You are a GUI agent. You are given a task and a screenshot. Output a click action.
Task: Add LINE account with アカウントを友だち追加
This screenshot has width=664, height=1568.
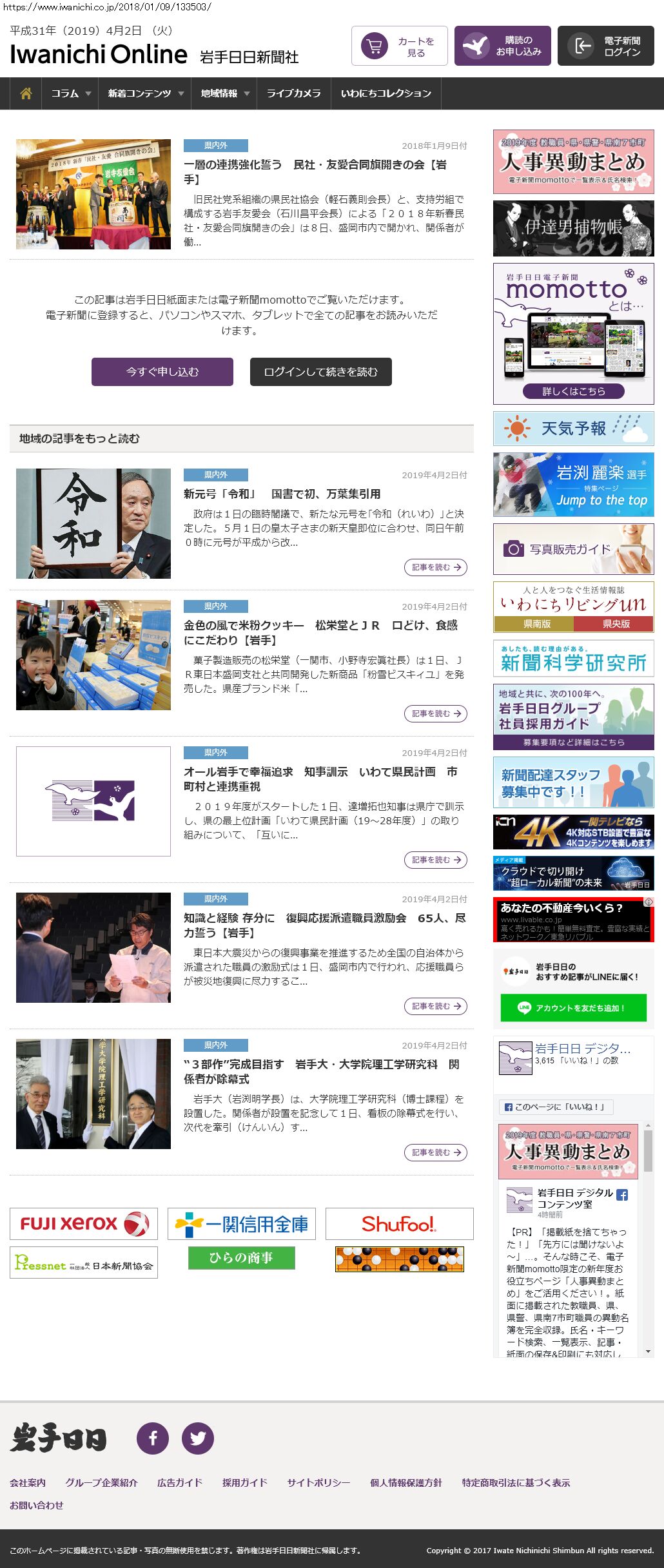point(573,1008)
